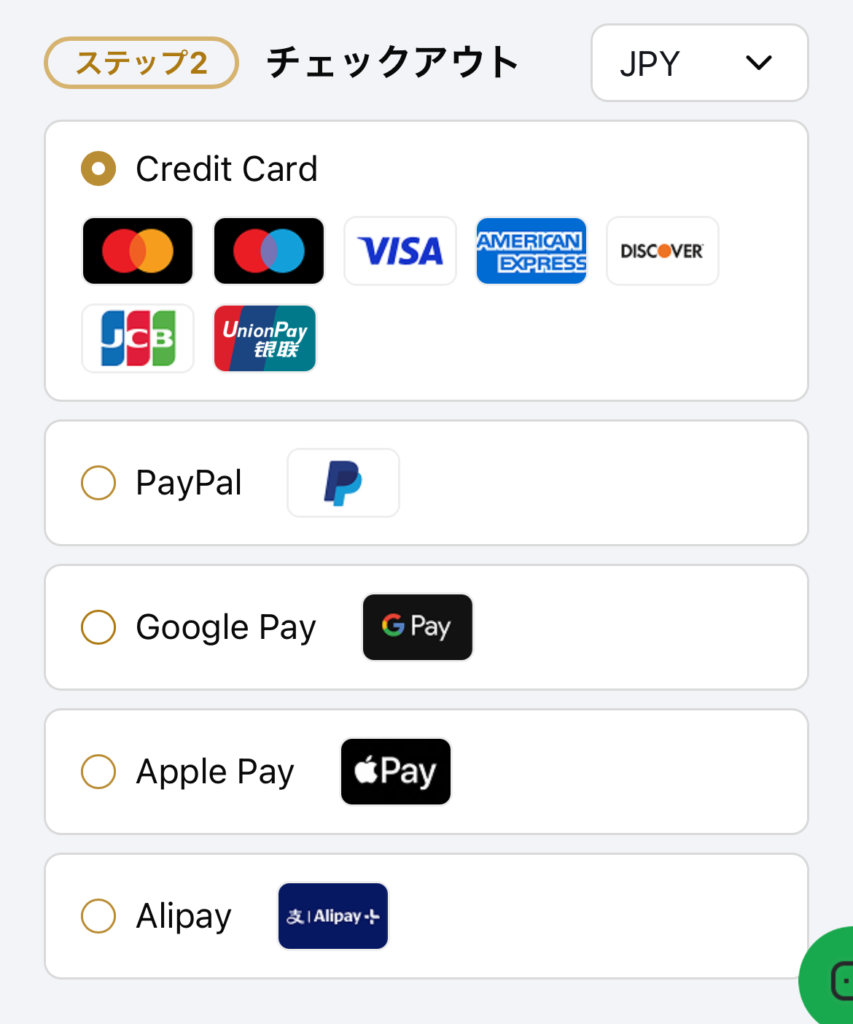This screenshot has height=1024, width=853.
Task: Choose the Alipay payment option
Action: 98,916
